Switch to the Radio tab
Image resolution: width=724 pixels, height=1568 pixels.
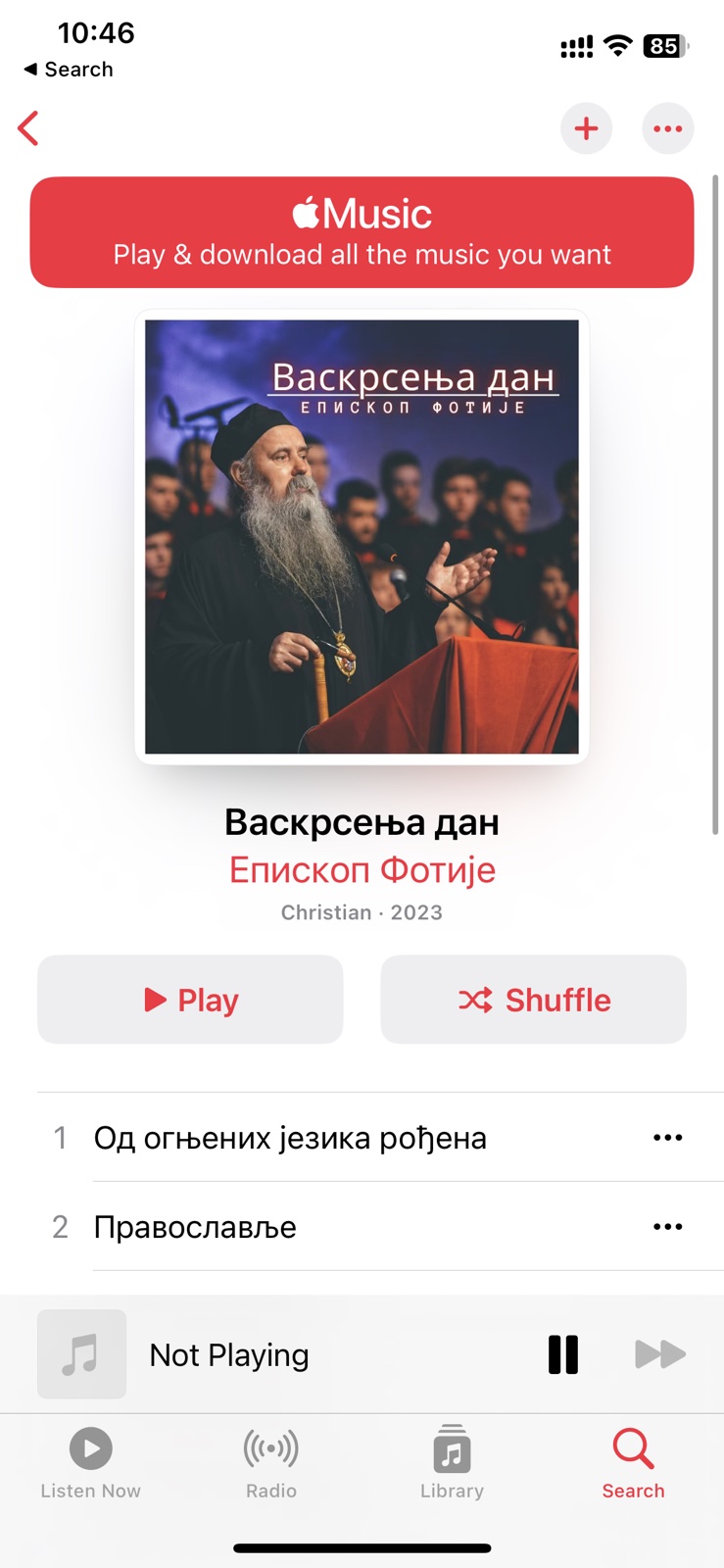point(271,1462)
